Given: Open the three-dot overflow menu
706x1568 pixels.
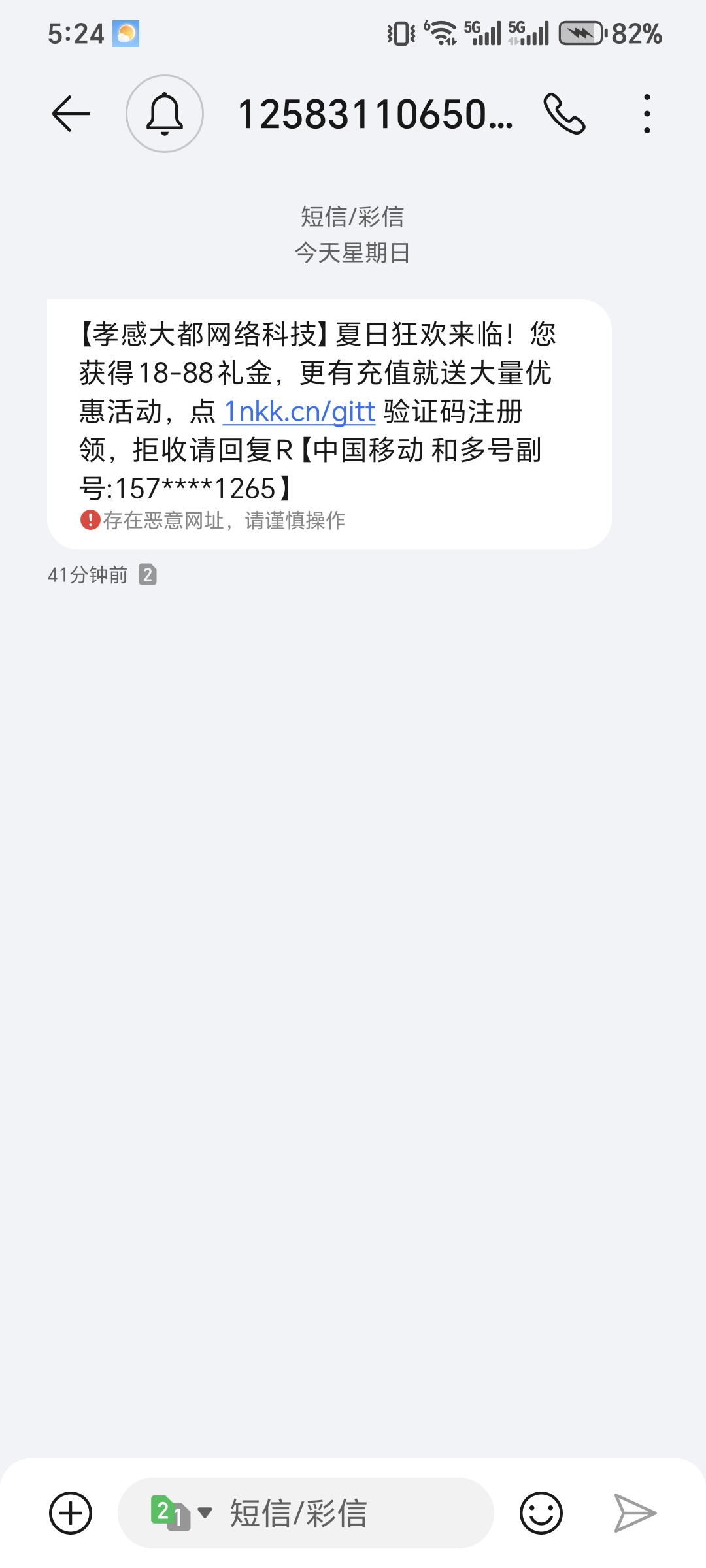Looking at the screenshot, I should (647, 114).
